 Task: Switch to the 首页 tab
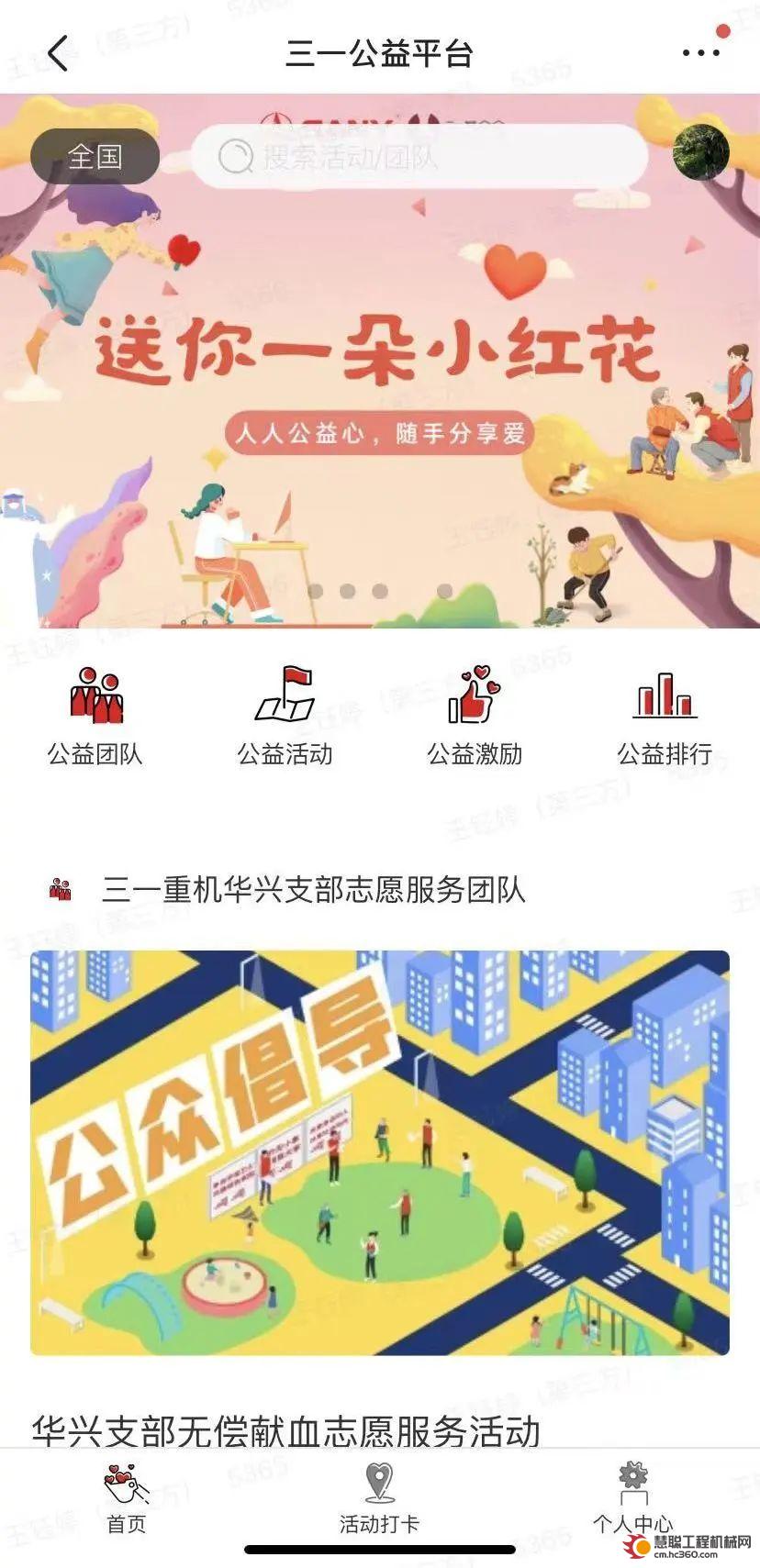pos(127,1497)
